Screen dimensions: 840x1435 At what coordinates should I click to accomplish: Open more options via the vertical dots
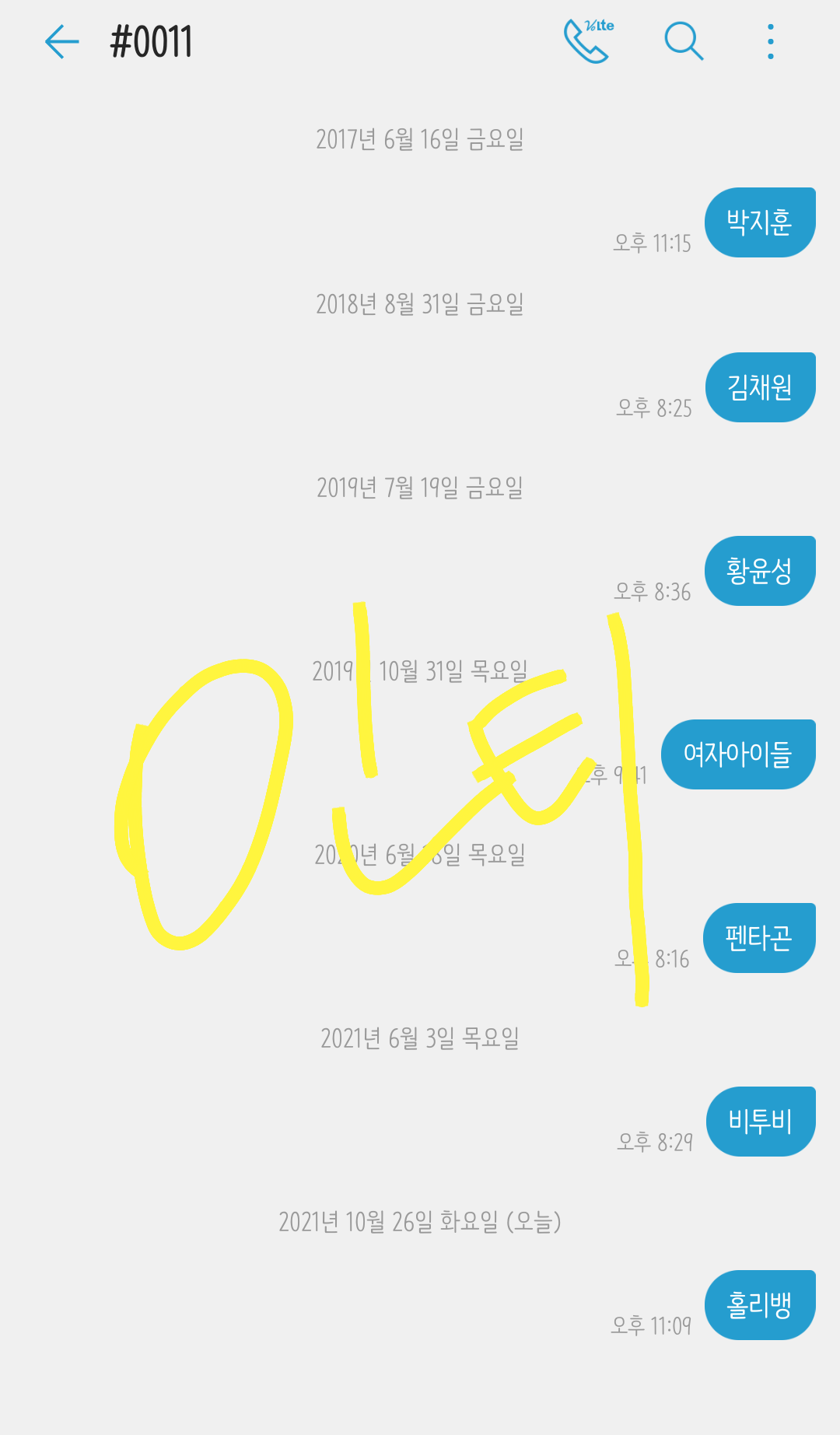tap(770, 43)
